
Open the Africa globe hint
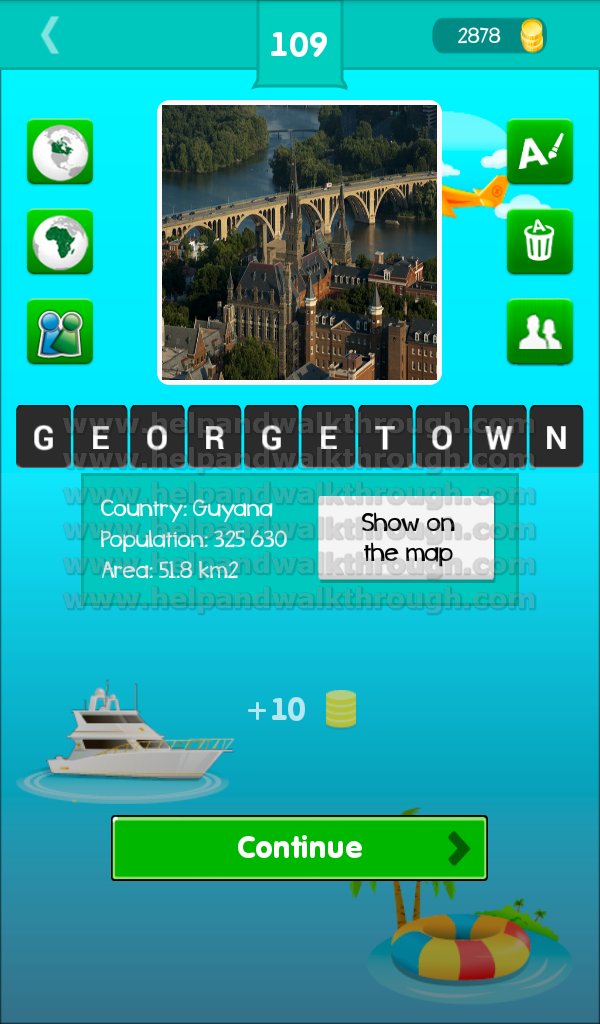pos(60,242)
